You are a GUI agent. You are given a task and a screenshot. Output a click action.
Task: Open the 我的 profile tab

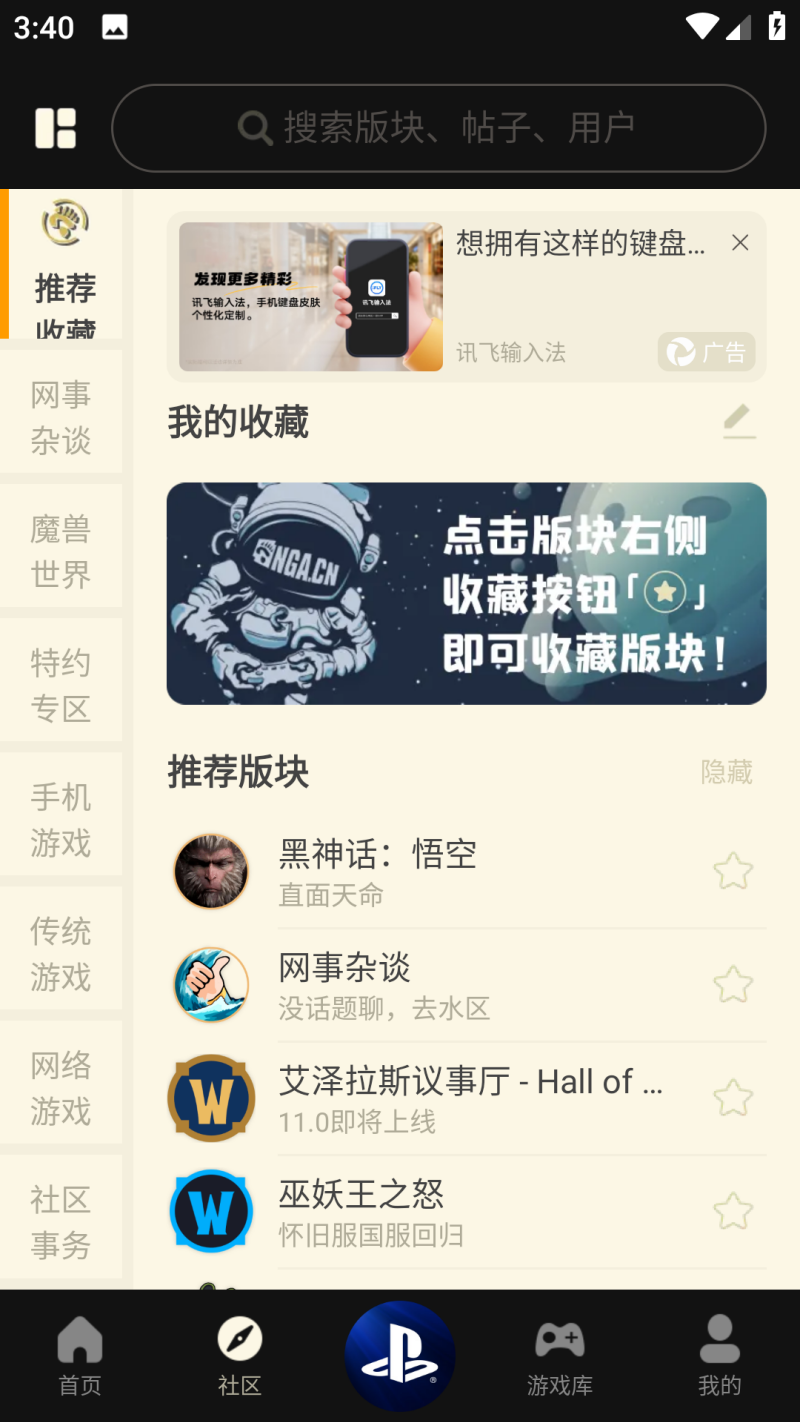(x=720, y=1357)
